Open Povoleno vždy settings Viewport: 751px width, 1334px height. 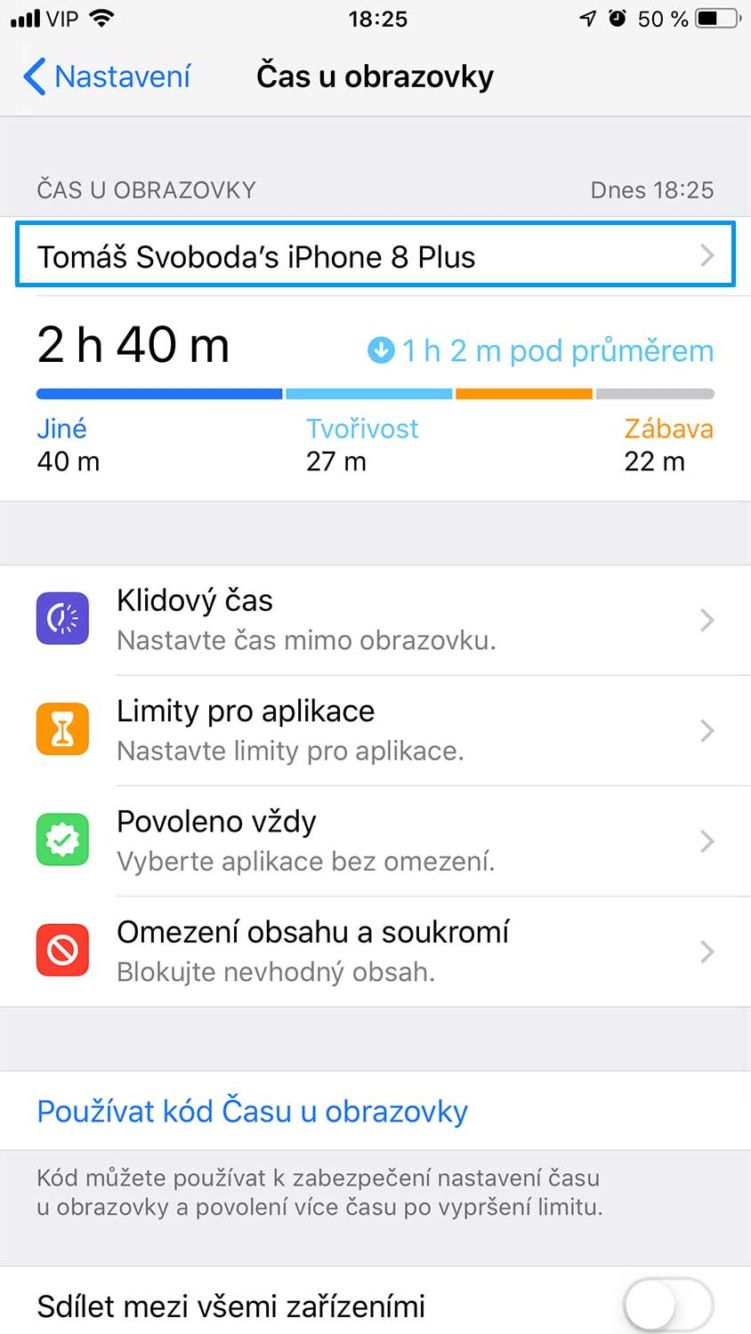375,841
